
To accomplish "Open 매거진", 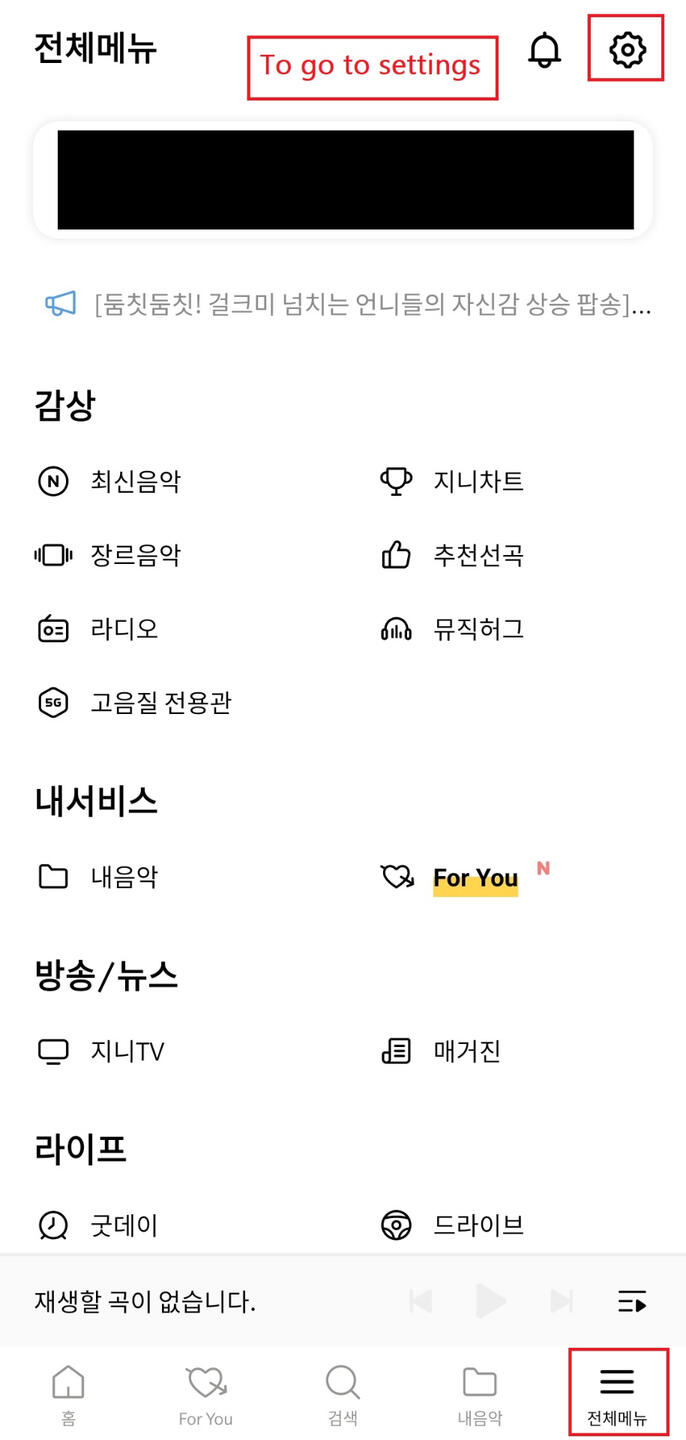I will tap(441, 1051).
